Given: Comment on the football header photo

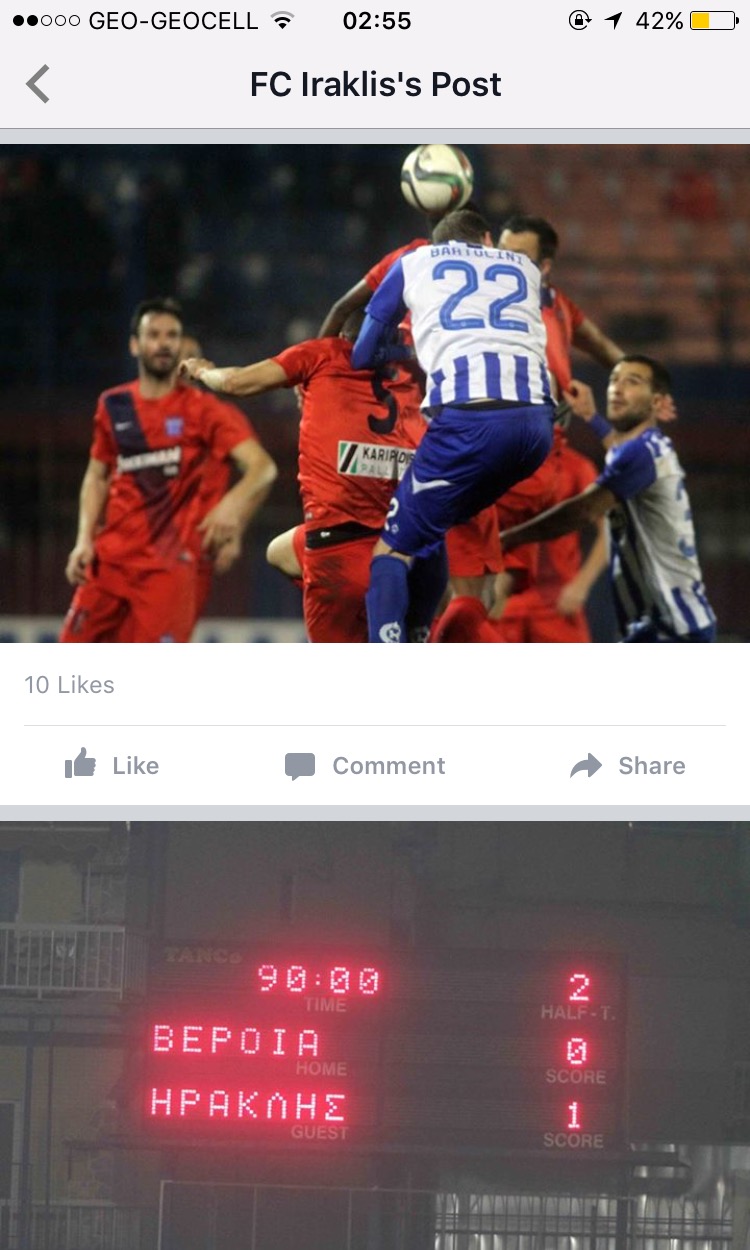Looking at the screenshot, I should [x=365, y=766].
